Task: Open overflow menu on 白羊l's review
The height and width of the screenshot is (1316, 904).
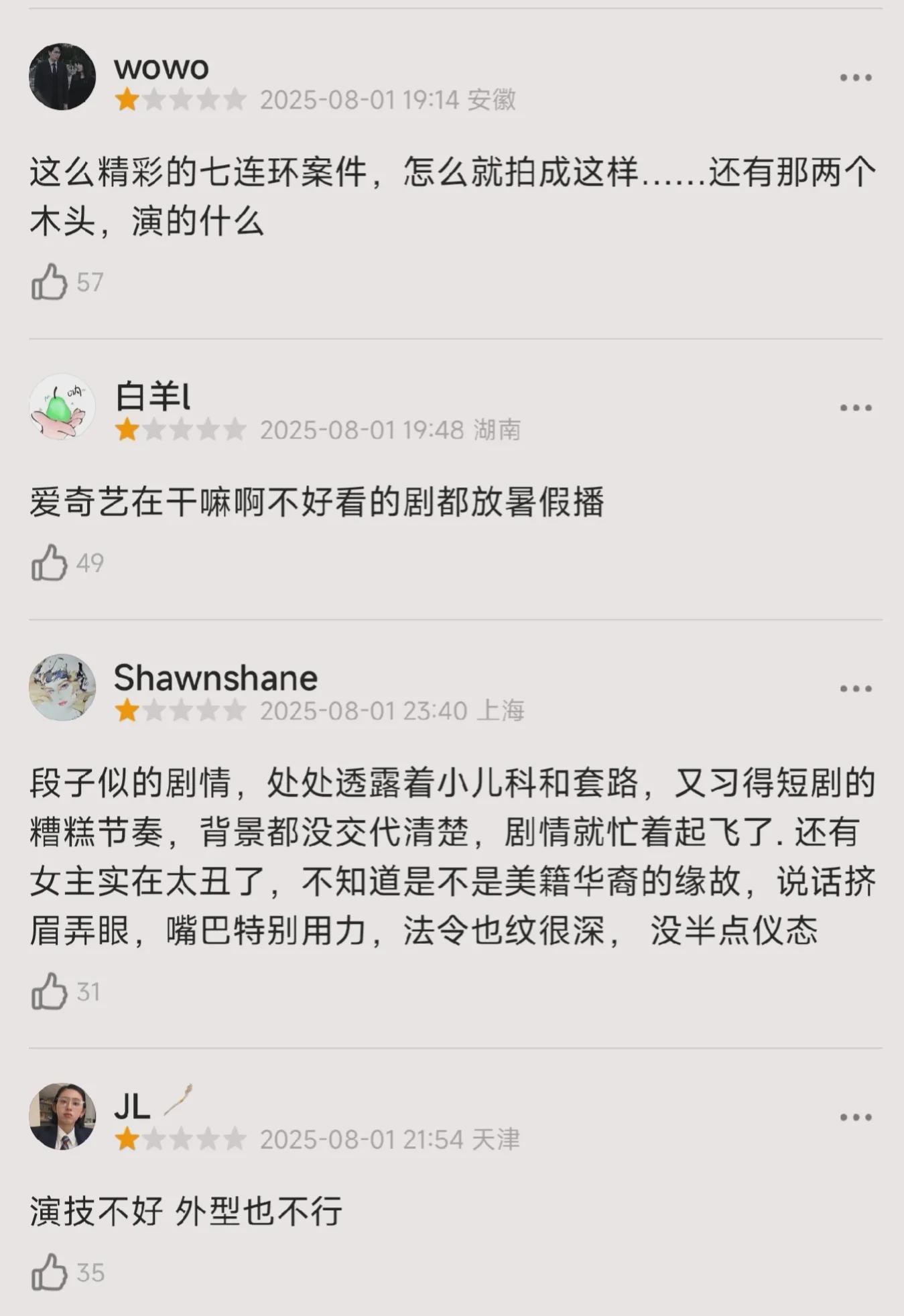Action: (856, 407)
